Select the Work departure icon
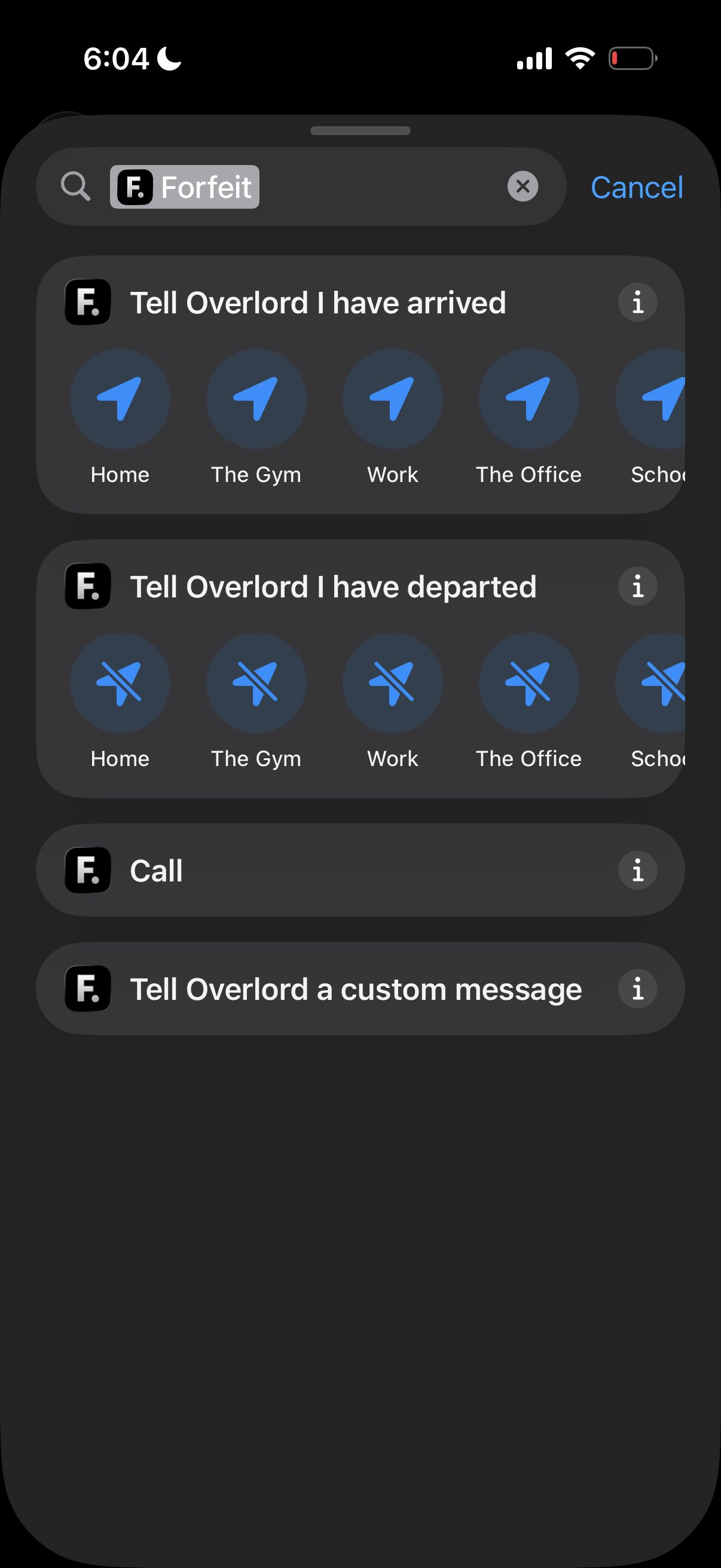 coord(392,683)
